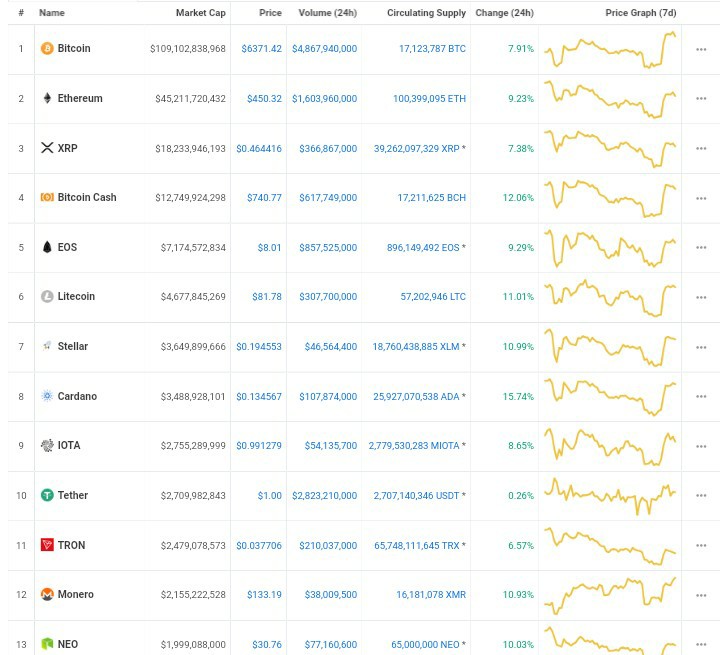Expand the options menu for Monero
The width and height of the screenshot is (720, 655).
point(701,595)
